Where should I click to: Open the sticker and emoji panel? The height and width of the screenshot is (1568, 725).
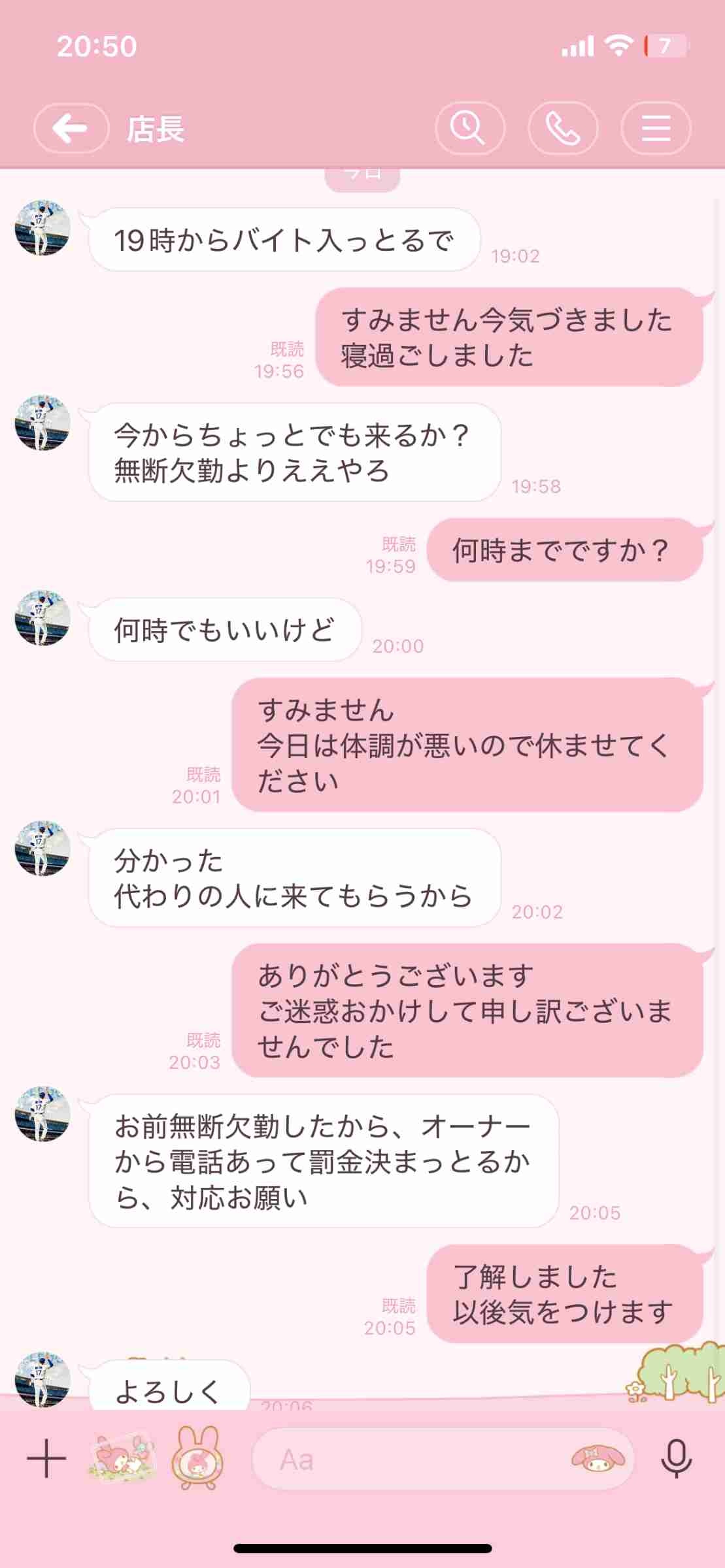click(x=598, y=1459)
